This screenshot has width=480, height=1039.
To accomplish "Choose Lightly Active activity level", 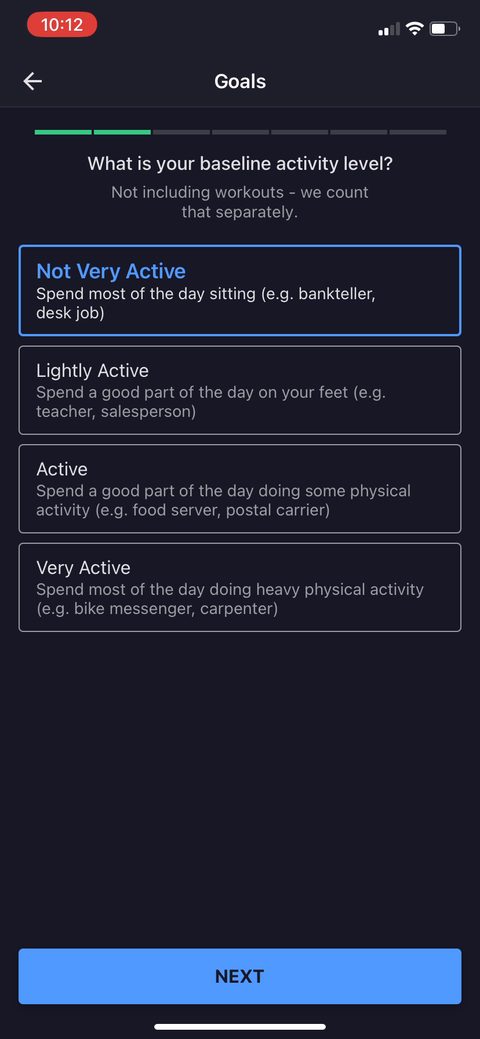I will [239, 390].
